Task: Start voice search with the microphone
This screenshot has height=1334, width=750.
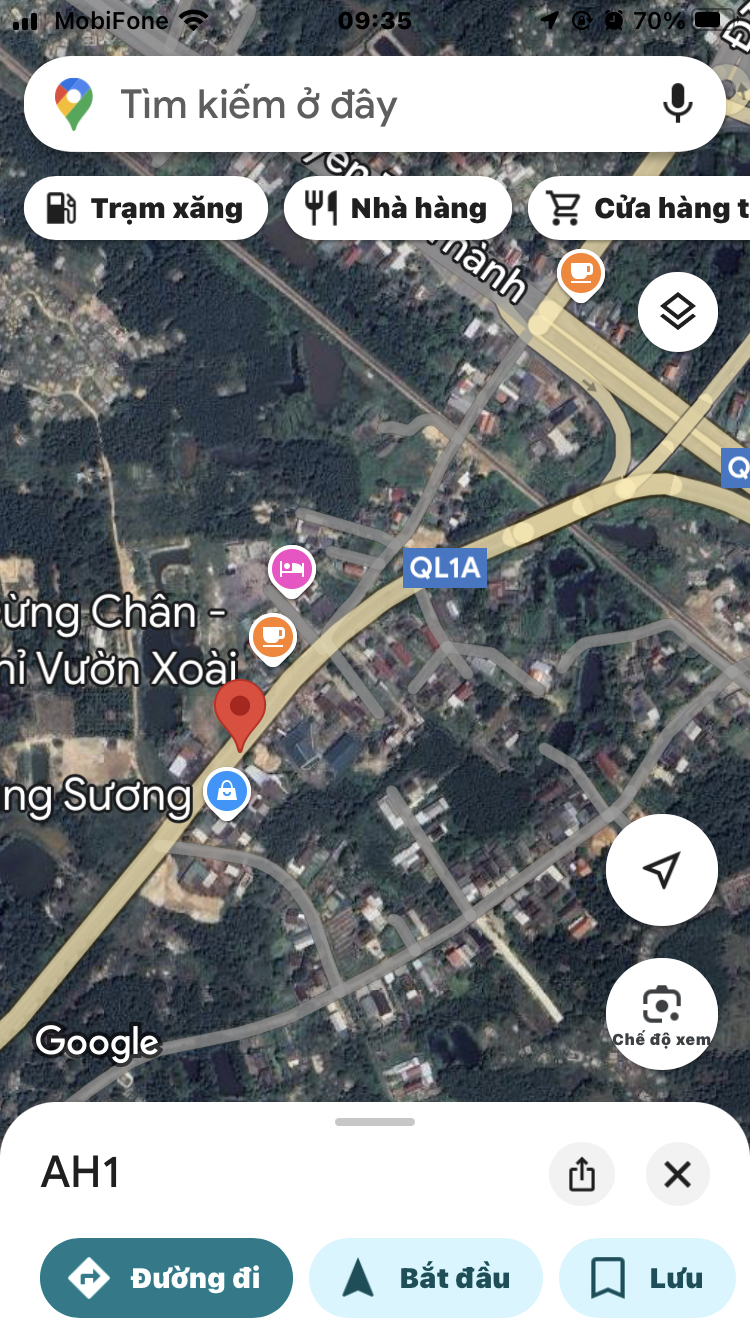Action: click(678, 103)
